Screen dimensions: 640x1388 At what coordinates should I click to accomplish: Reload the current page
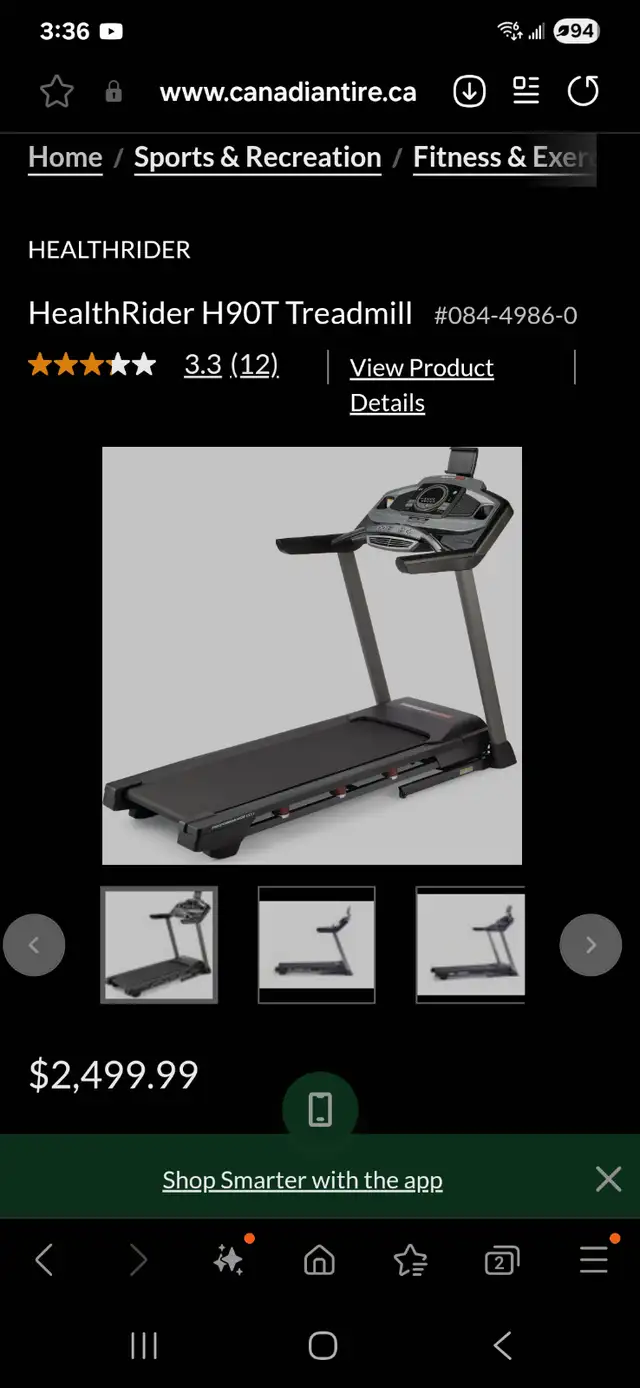[583, 92]
